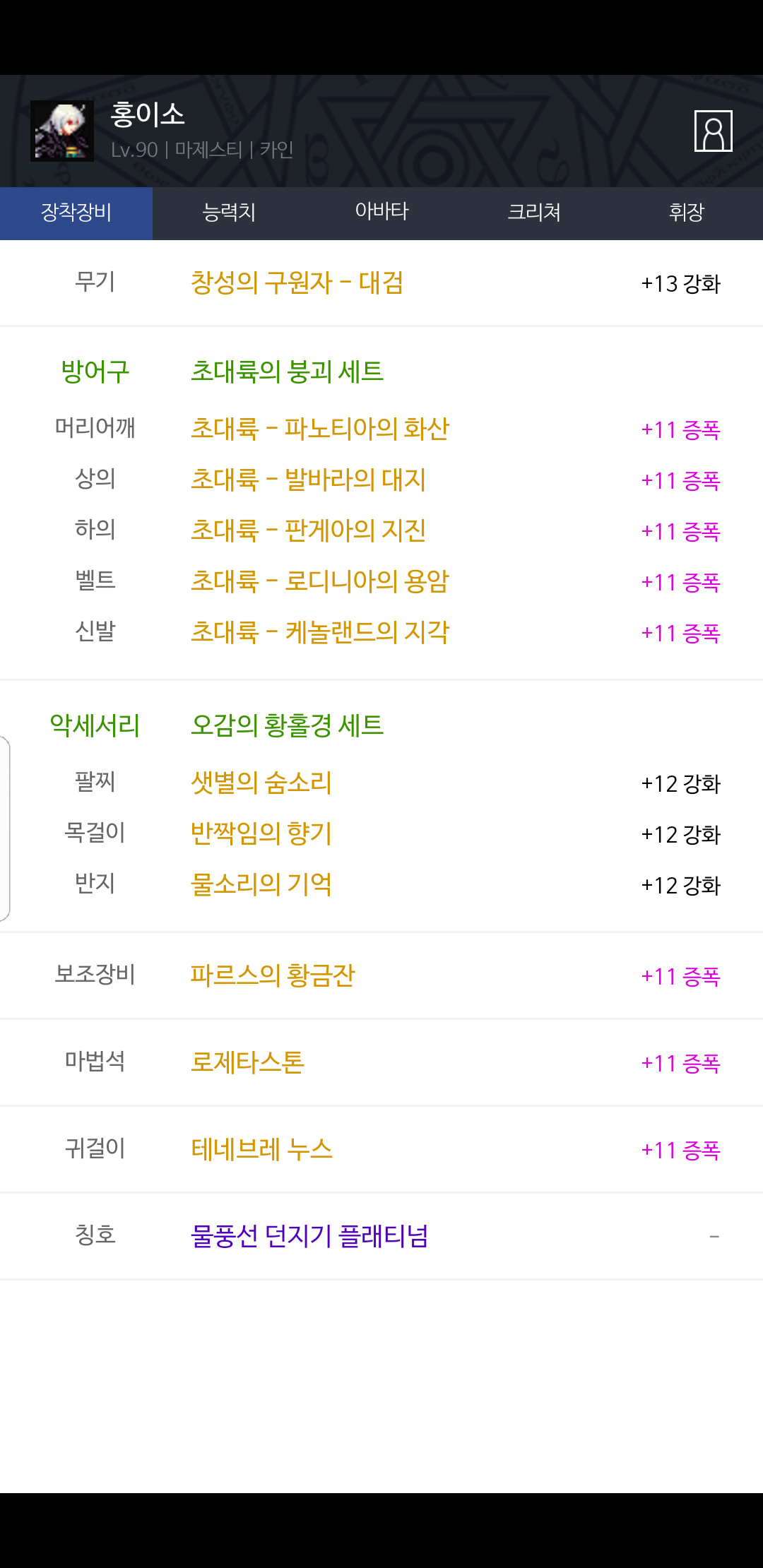Open necklace 반짝임의 향기

[261, 833]
